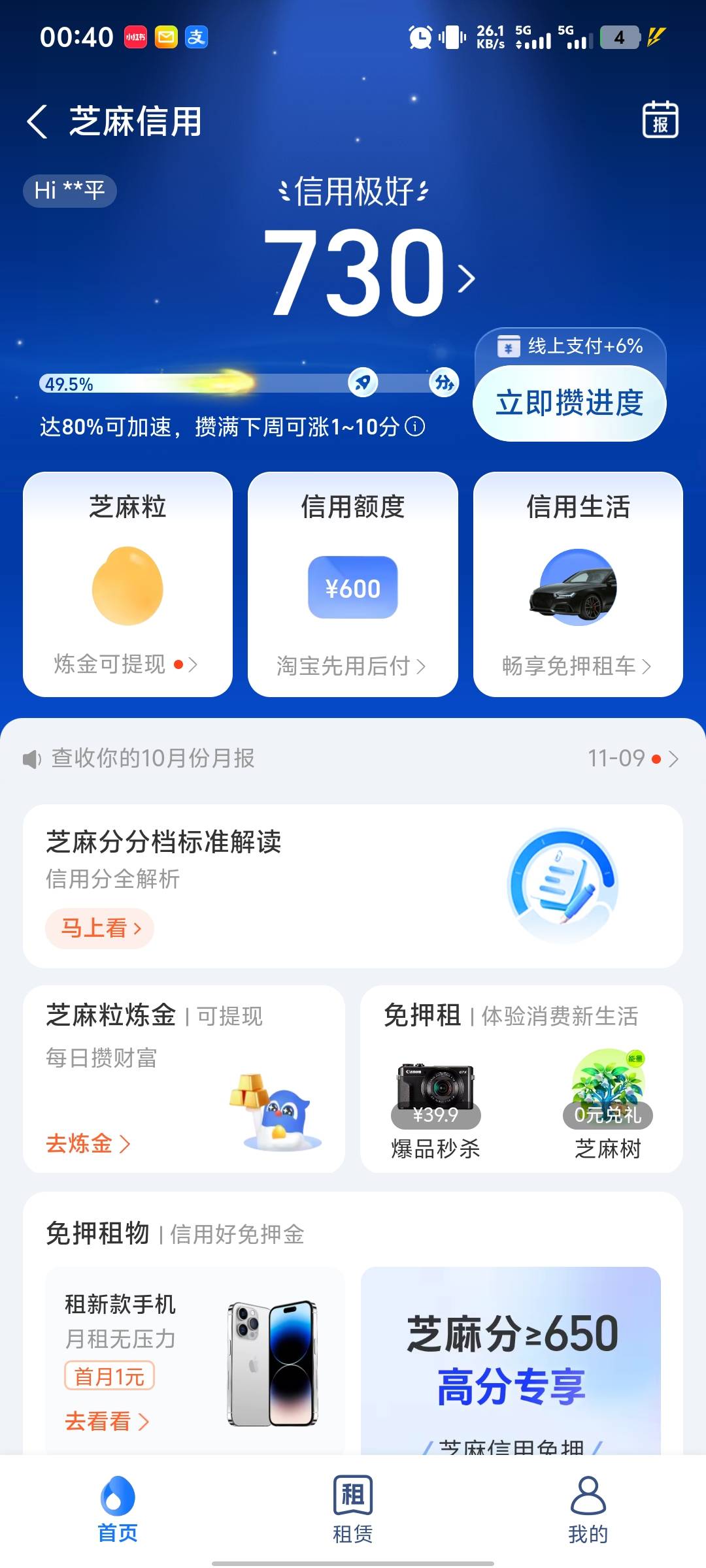Show info about progress acceleration rule
This screenshot has height=1568, width=706.
[415, 427]
